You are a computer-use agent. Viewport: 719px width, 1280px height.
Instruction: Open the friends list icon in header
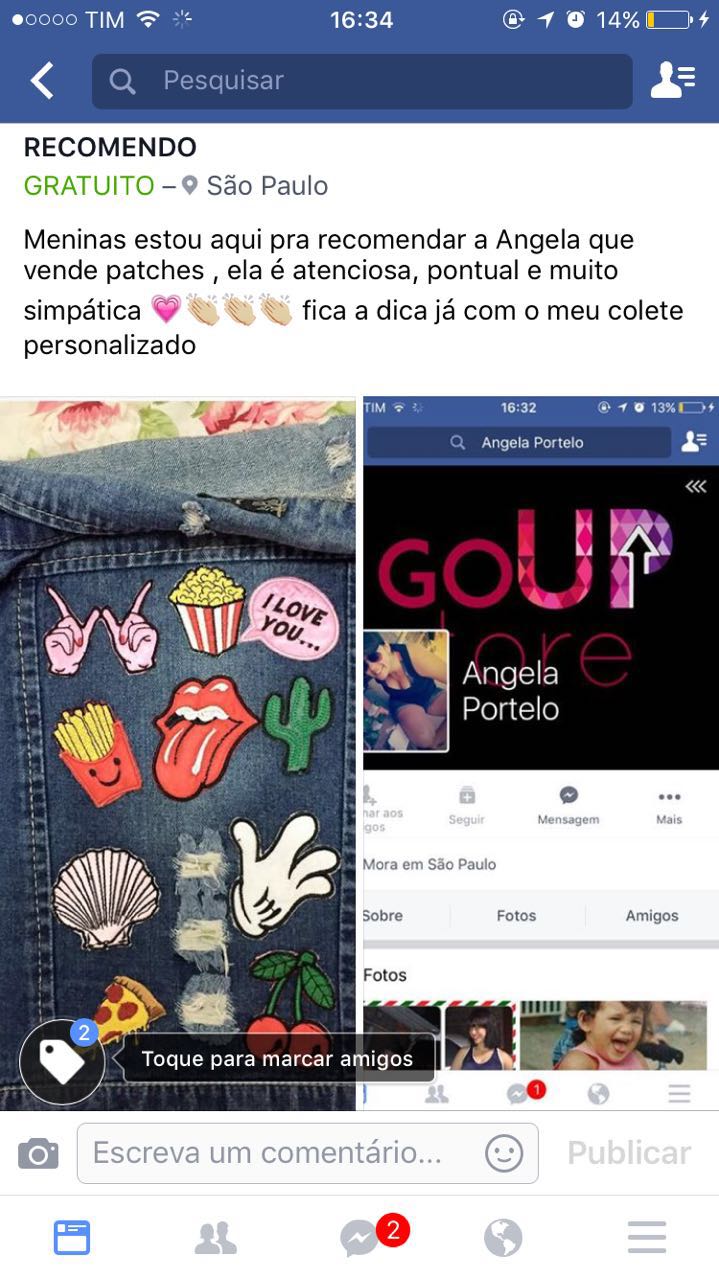[673, 81]
